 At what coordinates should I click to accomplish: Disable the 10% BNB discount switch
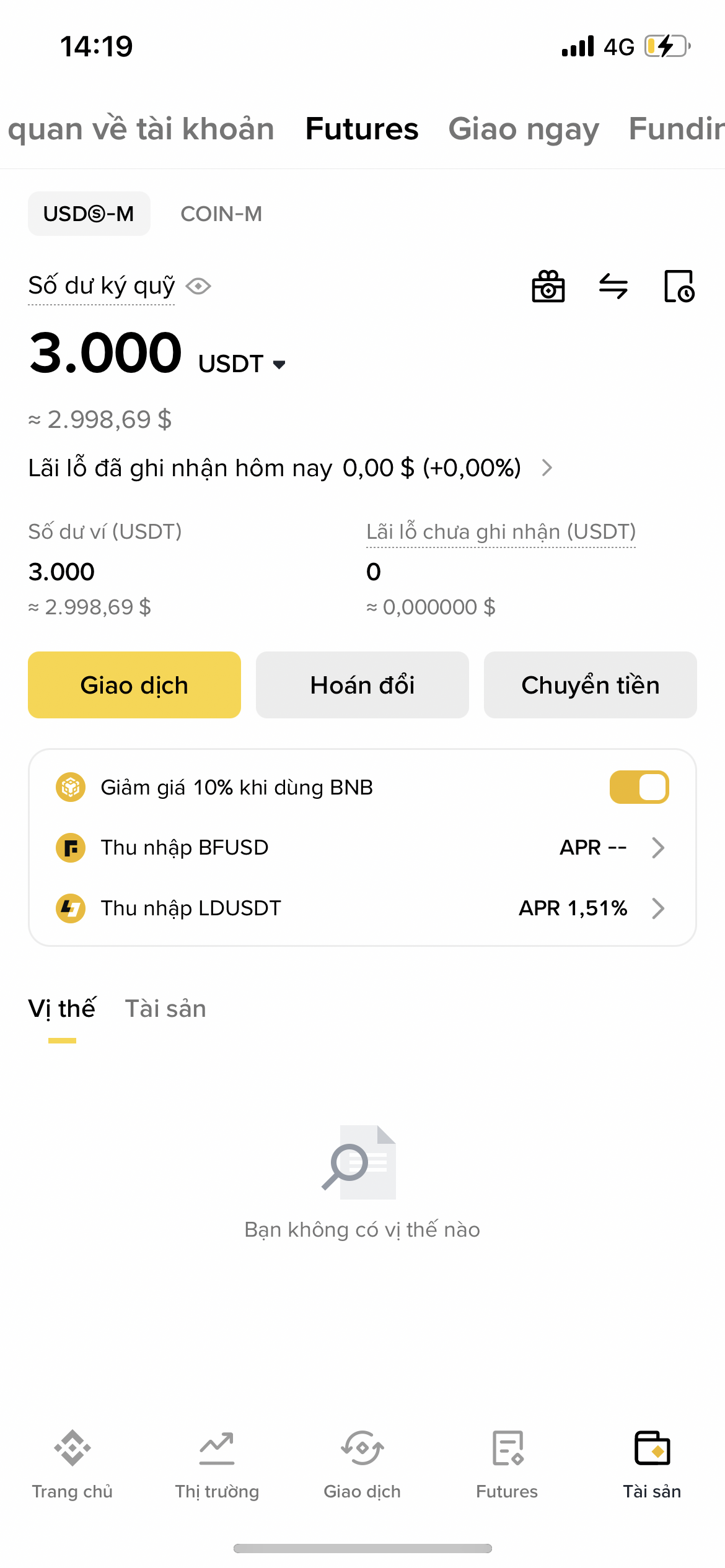pos(639,787)
